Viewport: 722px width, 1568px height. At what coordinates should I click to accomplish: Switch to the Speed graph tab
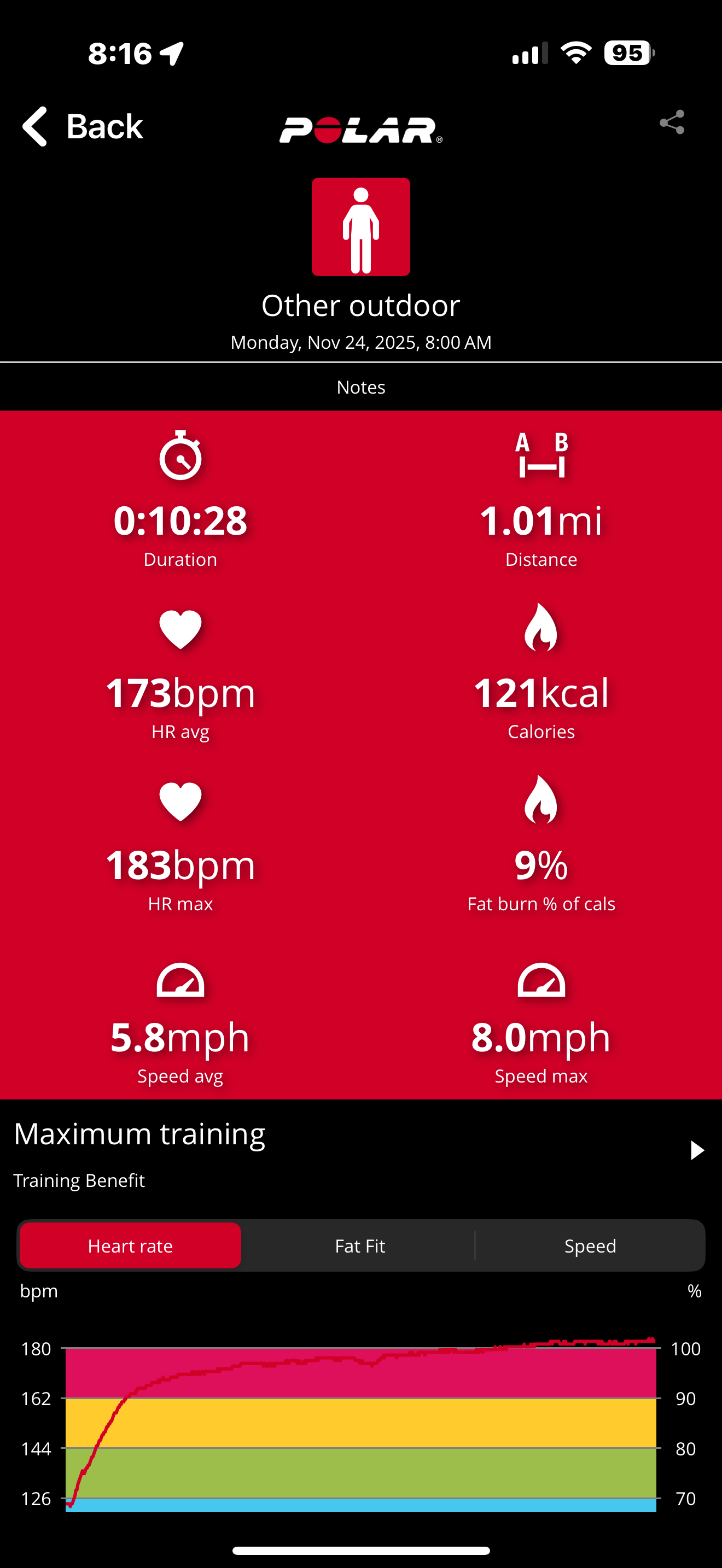[x=590, y=1245]
